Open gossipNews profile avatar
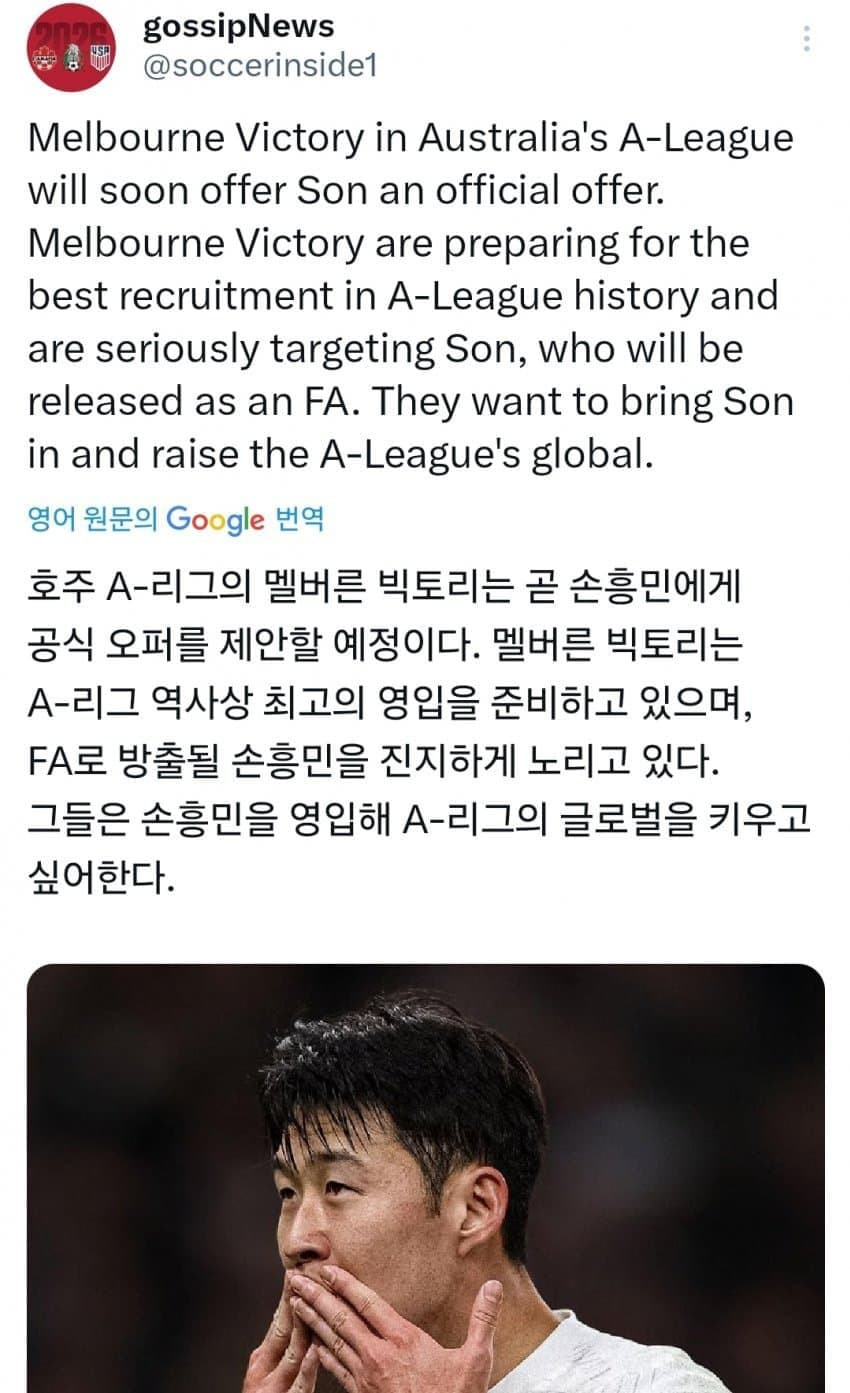850x1393 pixels. pos(72,47)
